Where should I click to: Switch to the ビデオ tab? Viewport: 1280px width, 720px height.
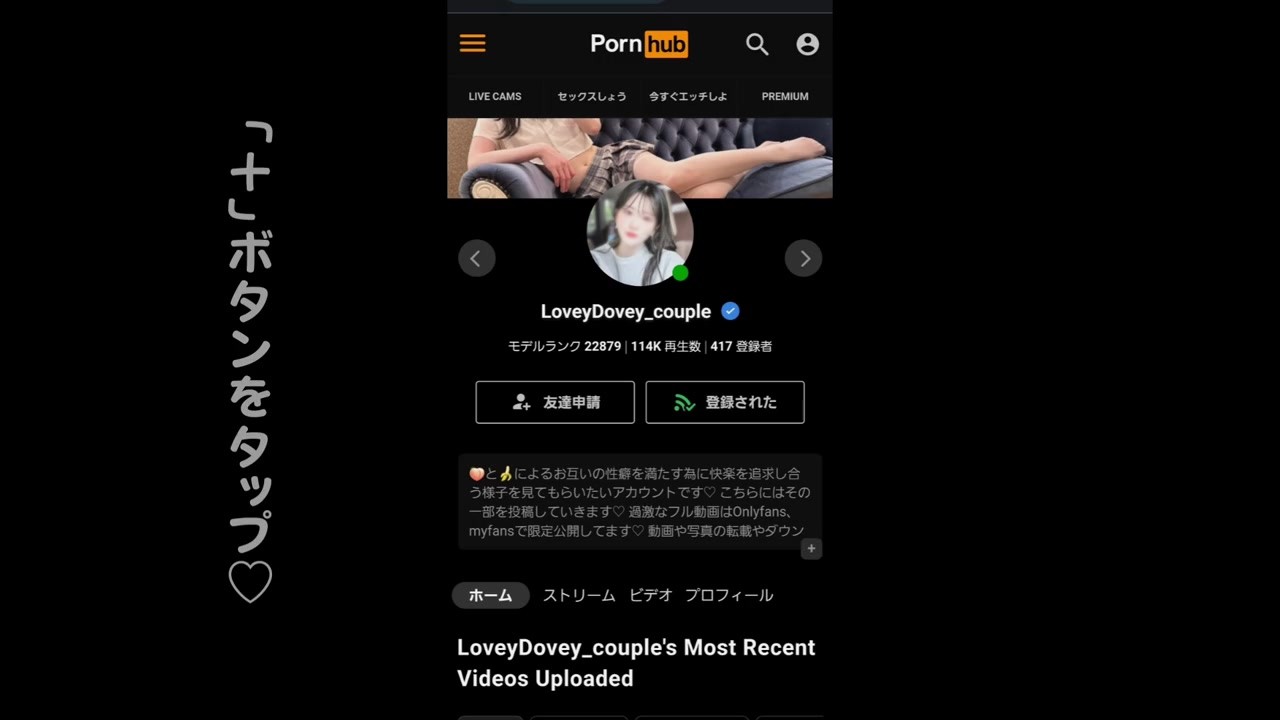651,595
